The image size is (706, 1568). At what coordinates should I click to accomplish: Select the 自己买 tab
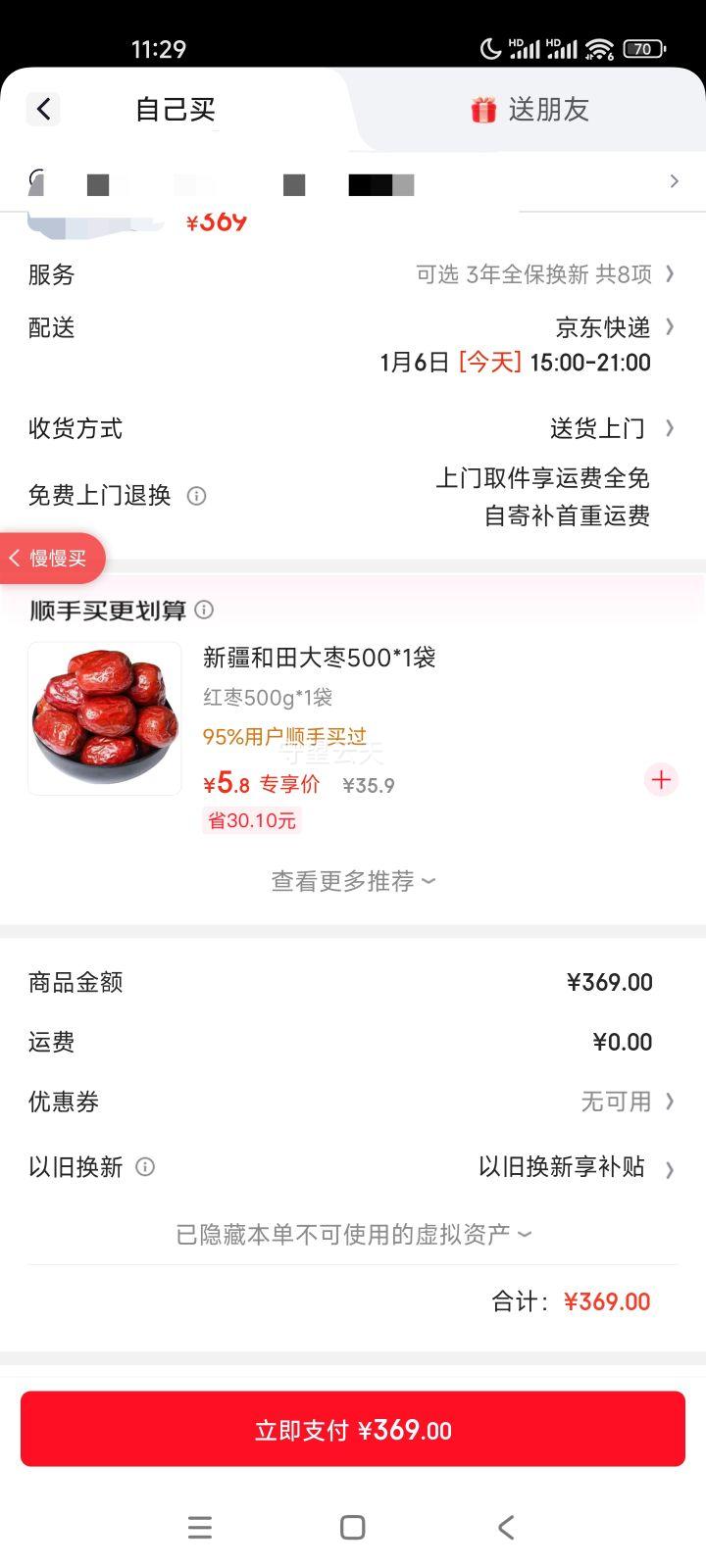click(175, 110)
